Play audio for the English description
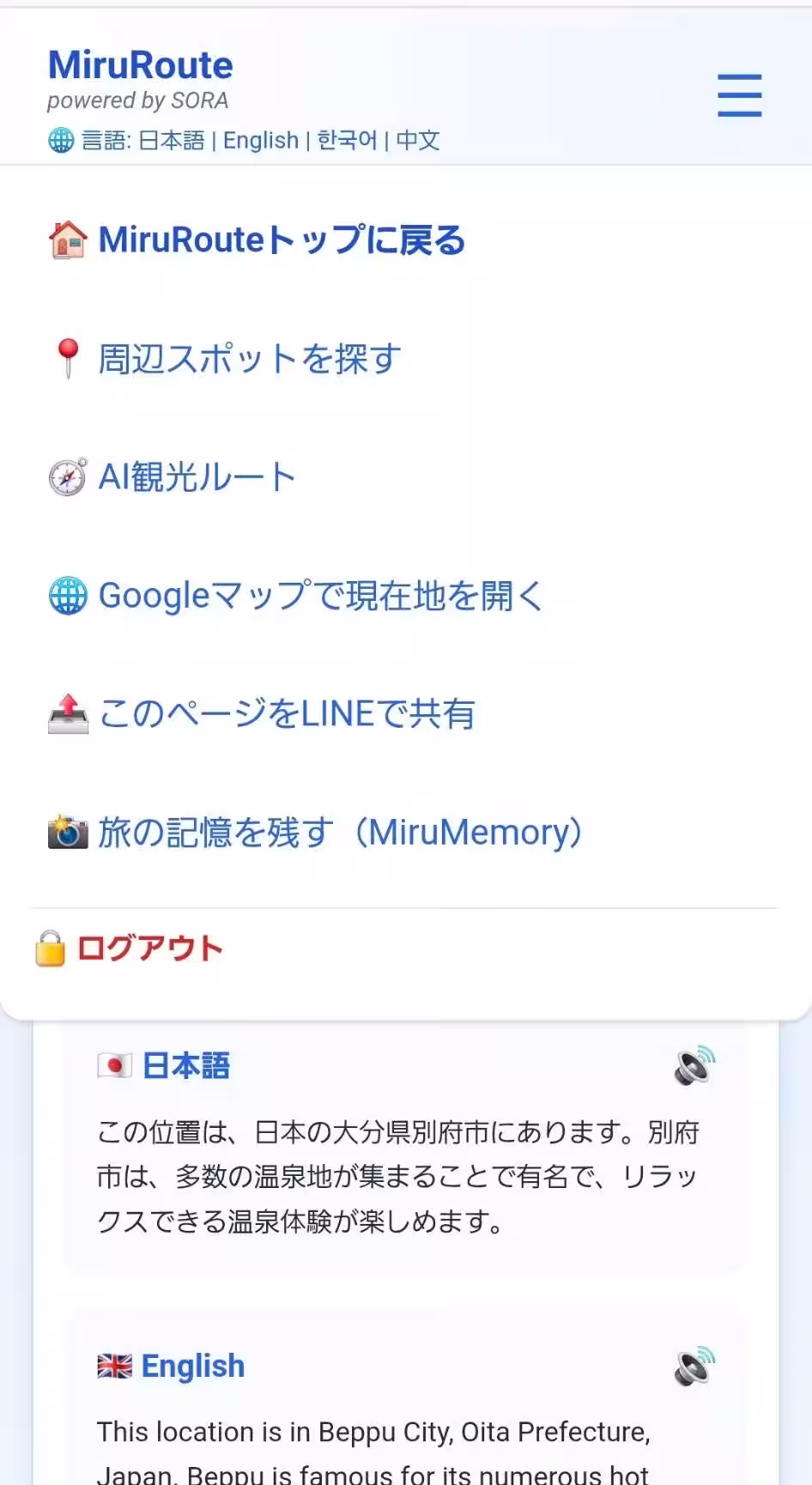 tap(694, 1364)
